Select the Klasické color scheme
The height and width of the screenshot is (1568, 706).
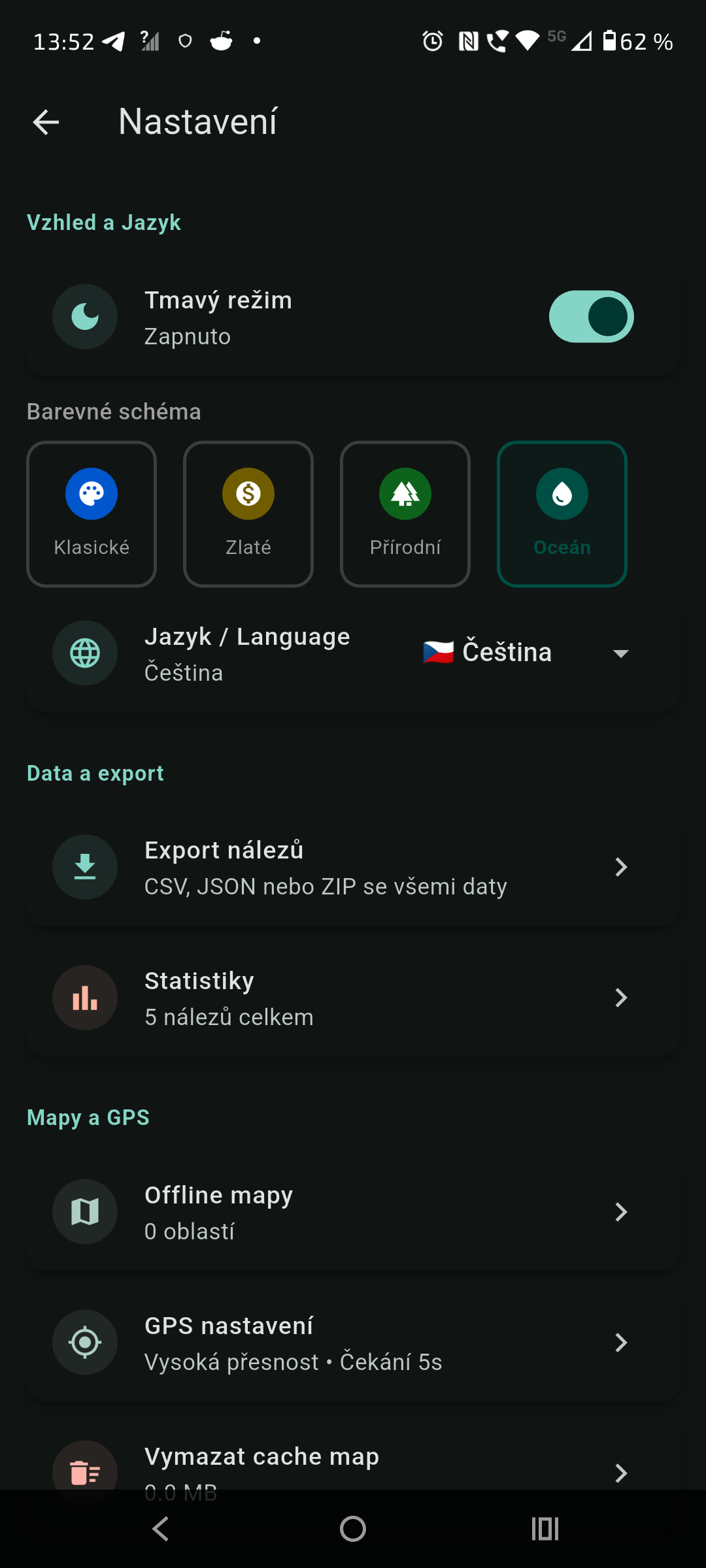coord(92,514)
